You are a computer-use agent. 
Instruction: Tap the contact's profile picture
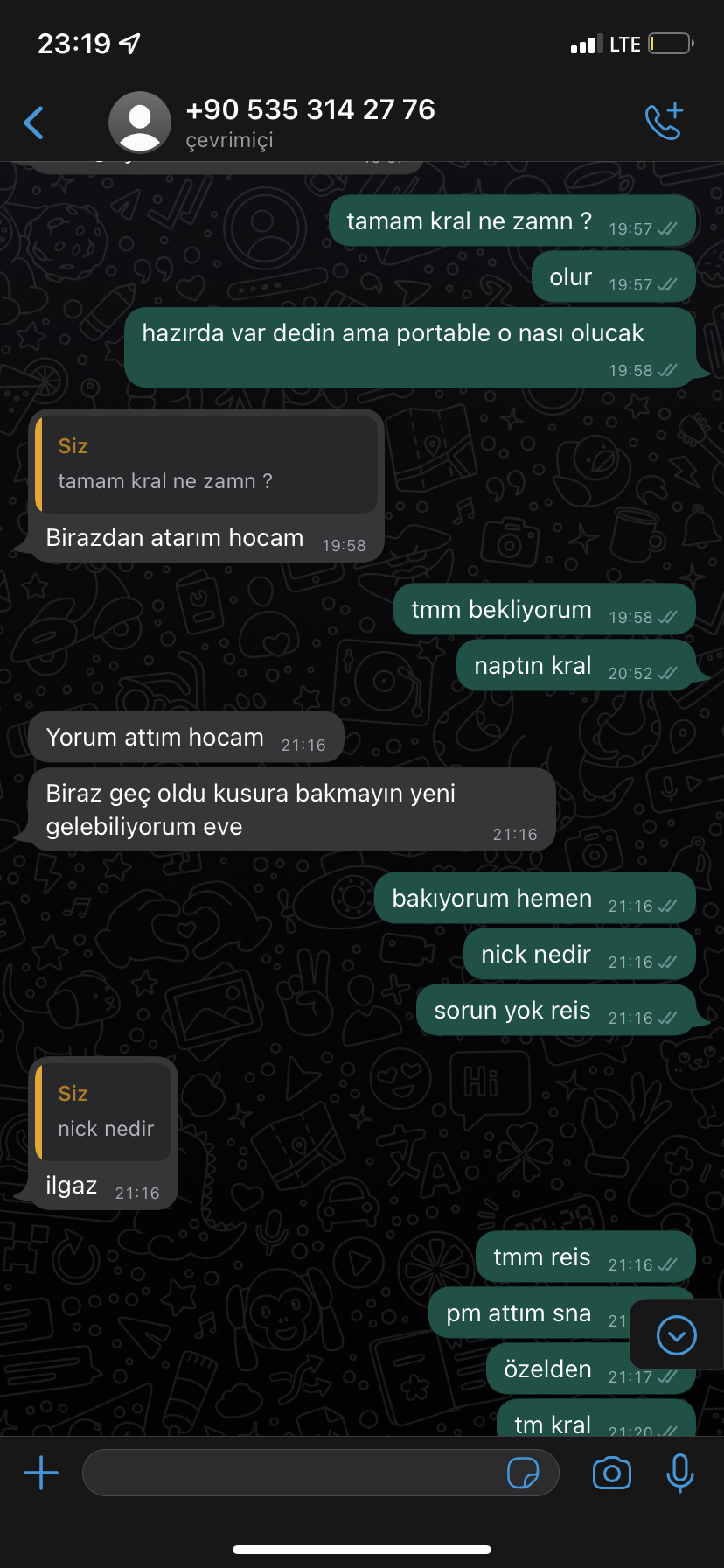pyautogui.click(x=140, y=122)
